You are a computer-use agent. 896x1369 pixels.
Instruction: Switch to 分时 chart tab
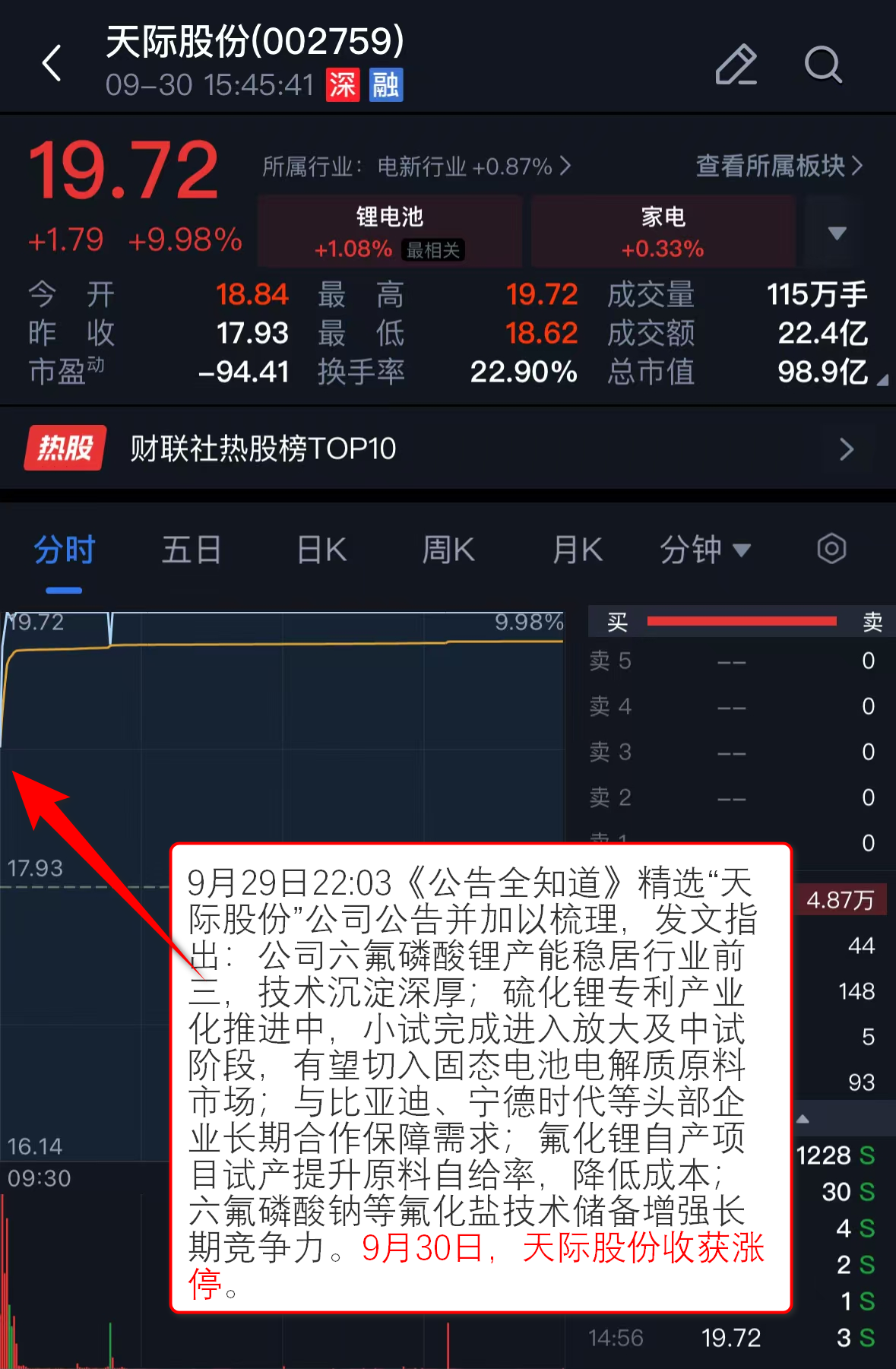pos(64,550)
